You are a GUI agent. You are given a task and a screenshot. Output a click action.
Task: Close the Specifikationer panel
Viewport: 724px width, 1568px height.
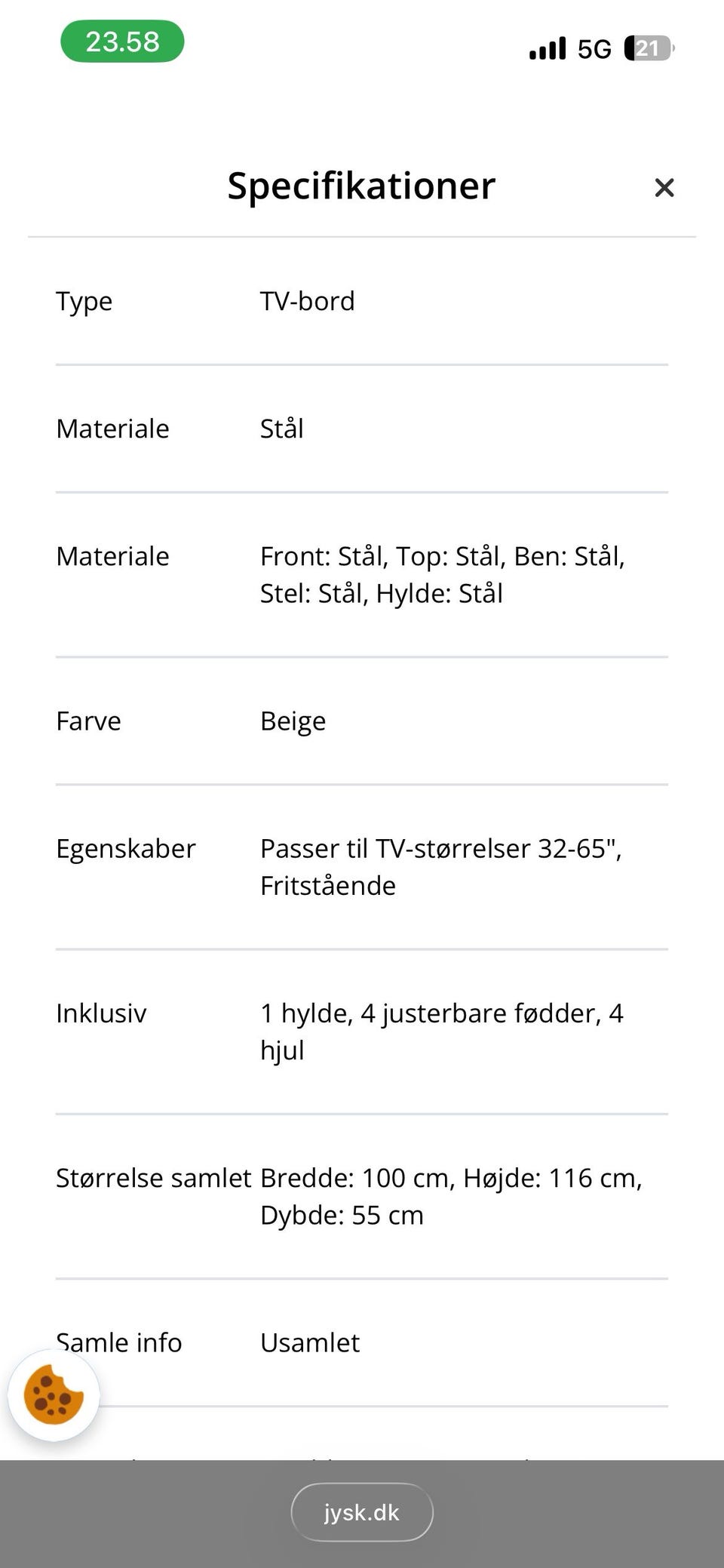click(x=664, y=187)
